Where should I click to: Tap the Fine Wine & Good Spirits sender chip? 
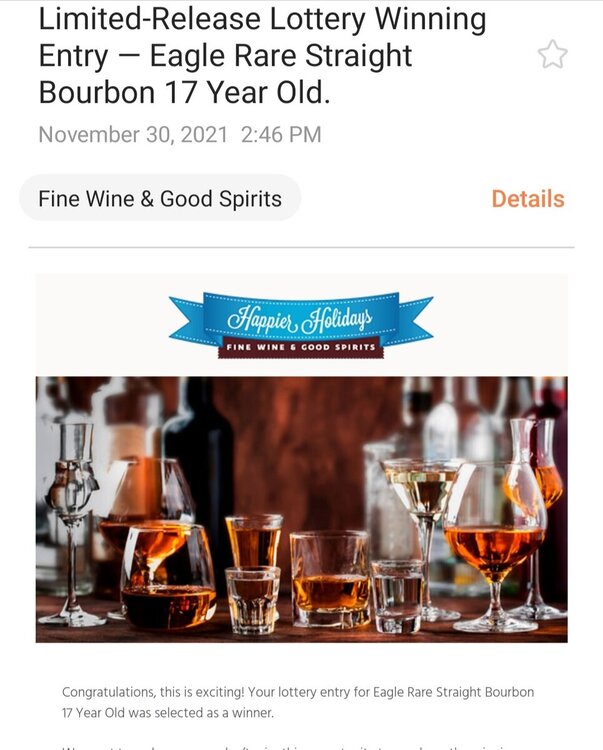click(x=160, y=199)
